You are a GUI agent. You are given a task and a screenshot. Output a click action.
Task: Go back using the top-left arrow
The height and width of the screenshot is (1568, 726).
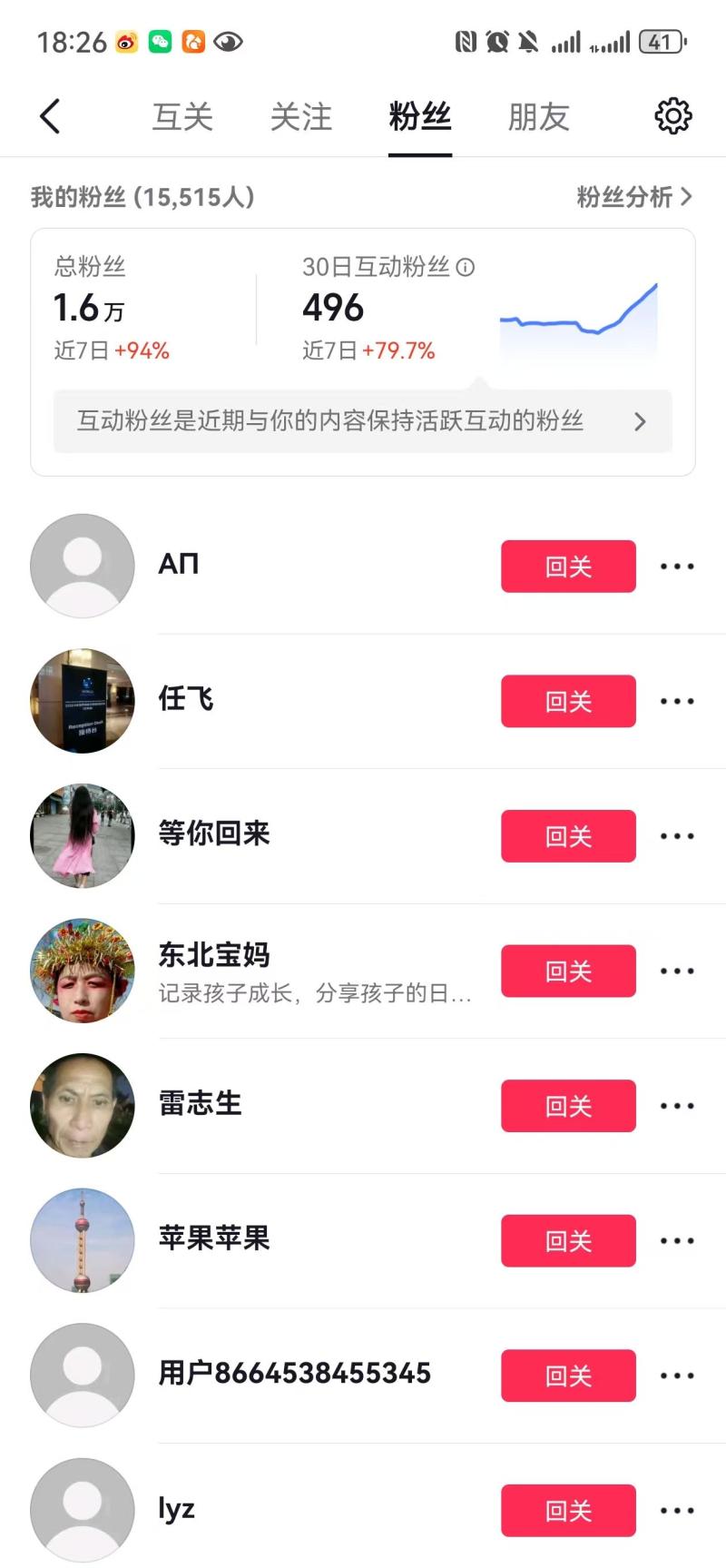point(51,117)
